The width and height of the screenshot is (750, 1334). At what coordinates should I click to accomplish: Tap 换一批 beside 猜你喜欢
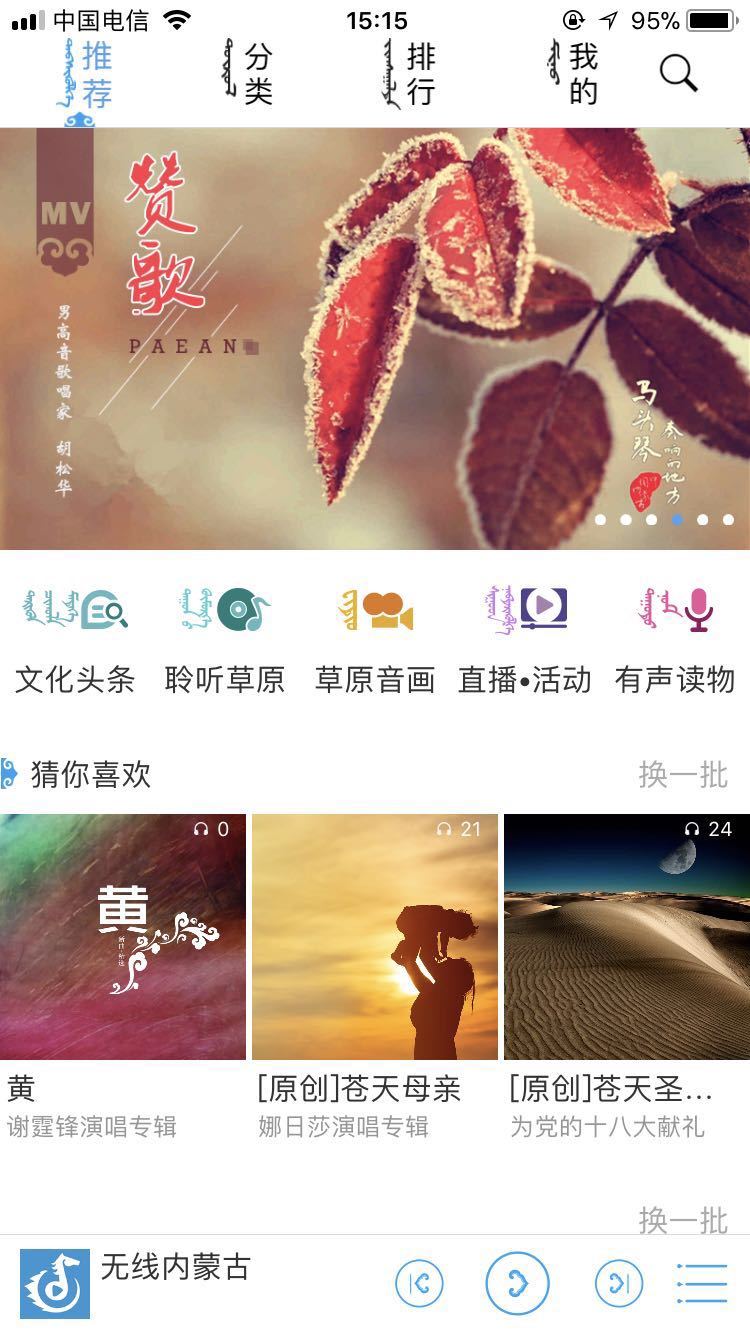[683, 774]
